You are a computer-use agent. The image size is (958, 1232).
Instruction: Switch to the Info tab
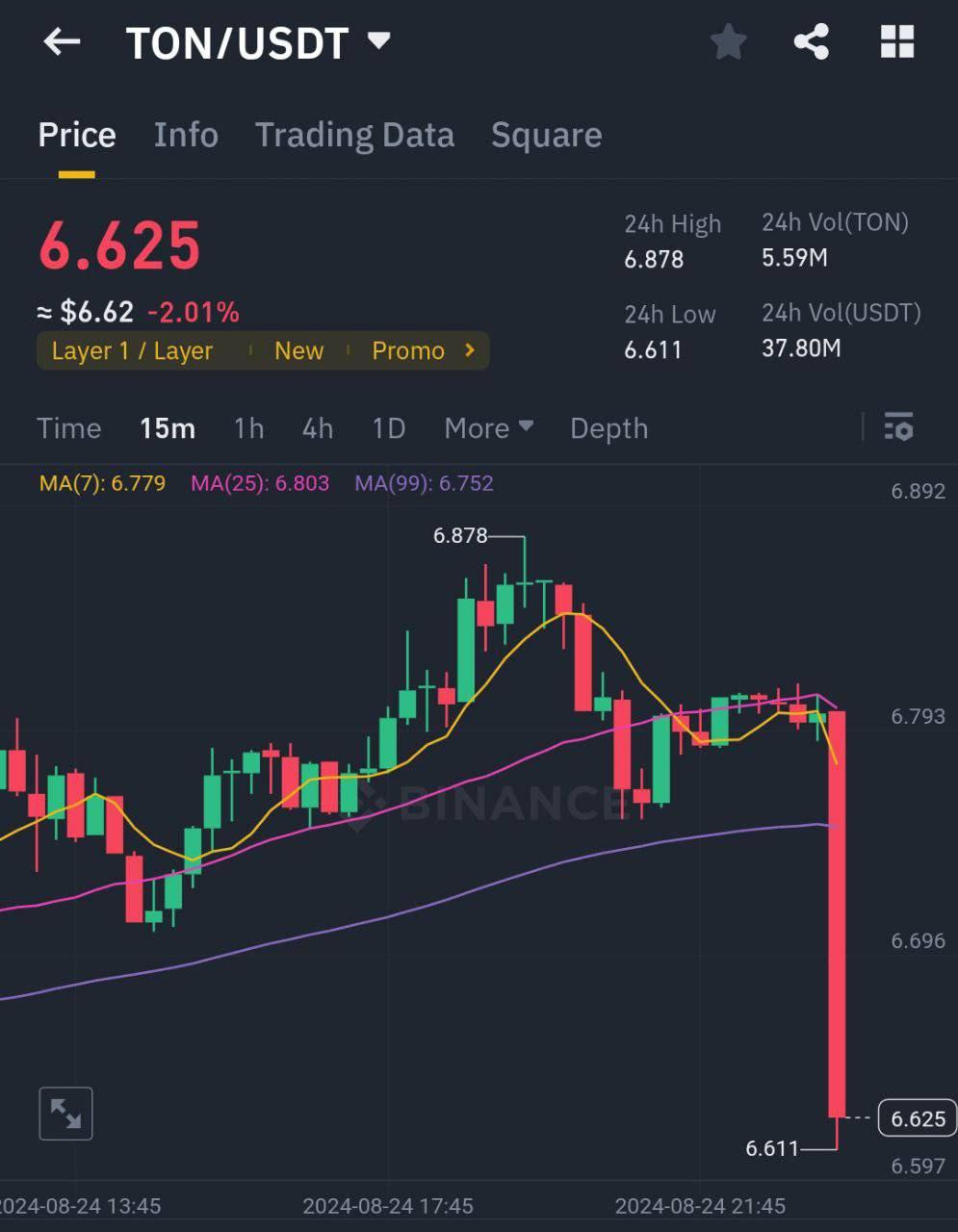pyautogui.click(x=186, y=135)
